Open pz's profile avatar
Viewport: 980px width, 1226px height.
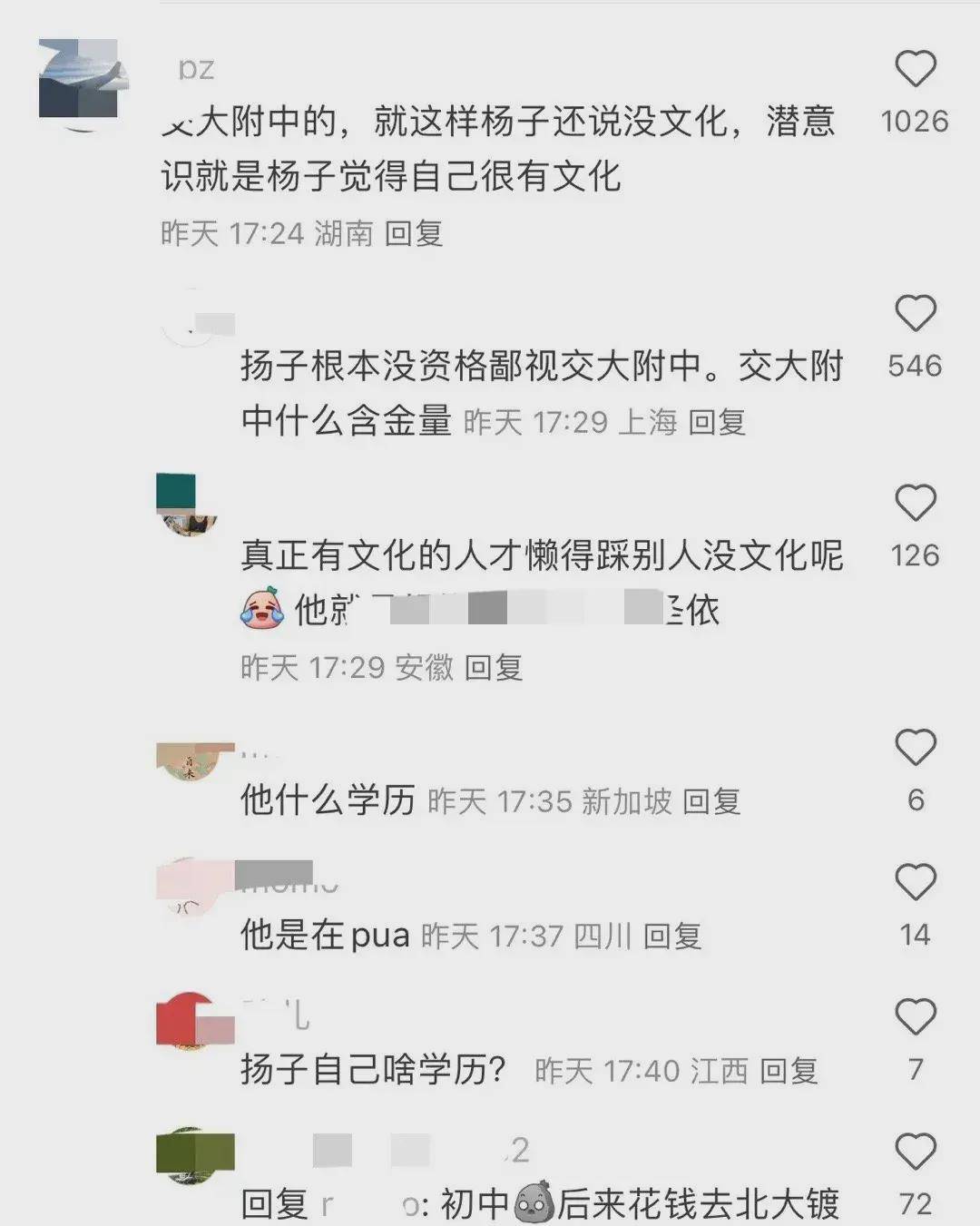pyautogui.click(x=80, y=83)
